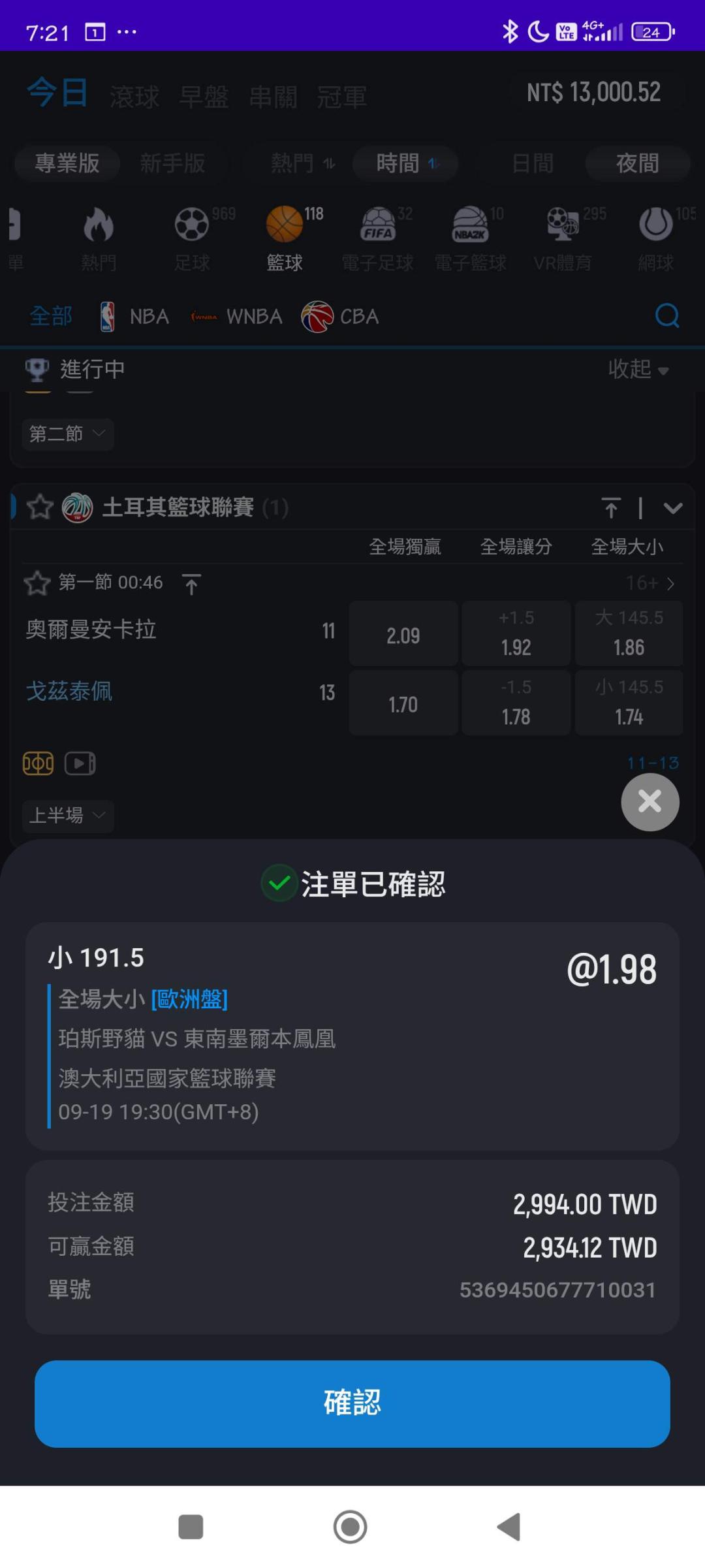Sort by 時間
Screen dimensions: 705x1568
pos(405,163)
